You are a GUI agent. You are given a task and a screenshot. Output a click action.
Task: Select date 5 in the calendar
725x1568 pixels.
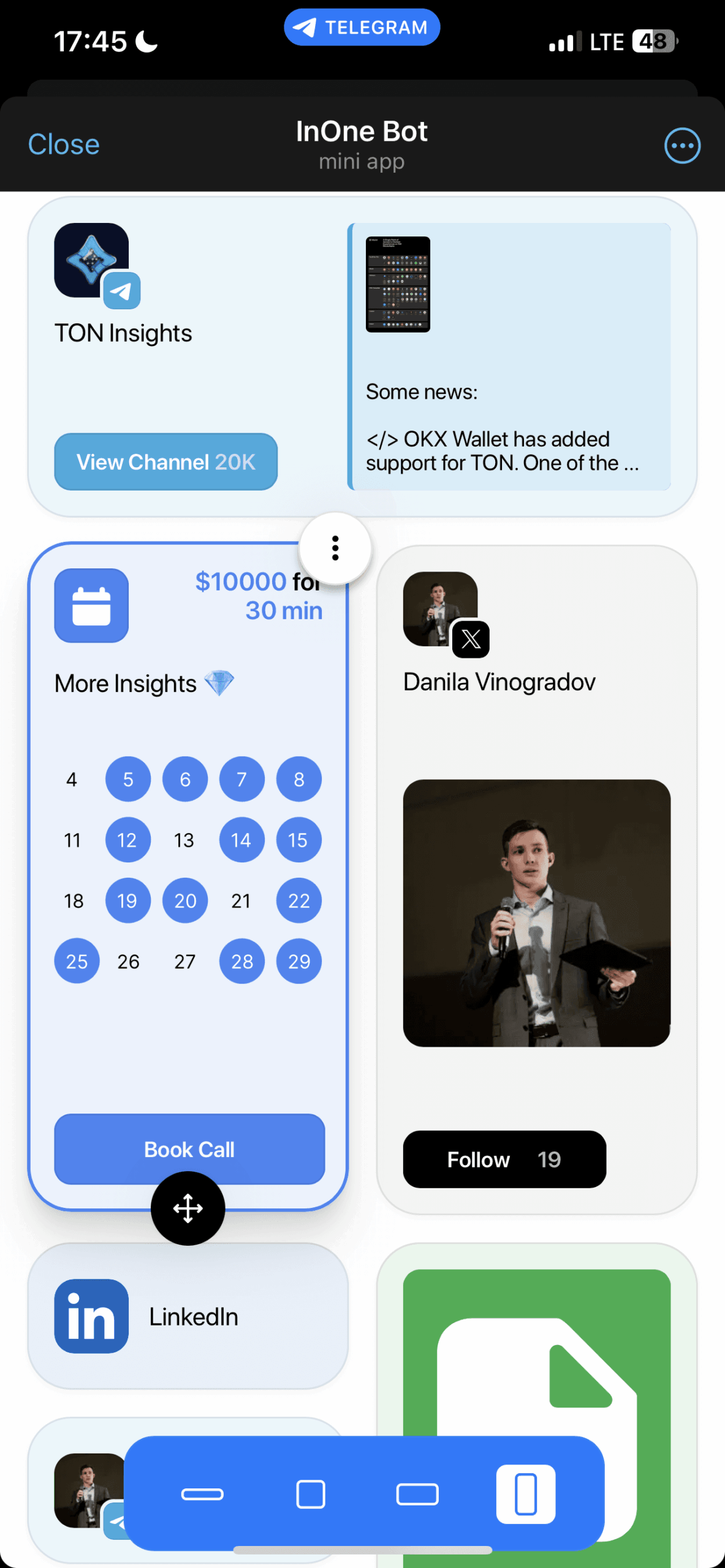(127, 779)
